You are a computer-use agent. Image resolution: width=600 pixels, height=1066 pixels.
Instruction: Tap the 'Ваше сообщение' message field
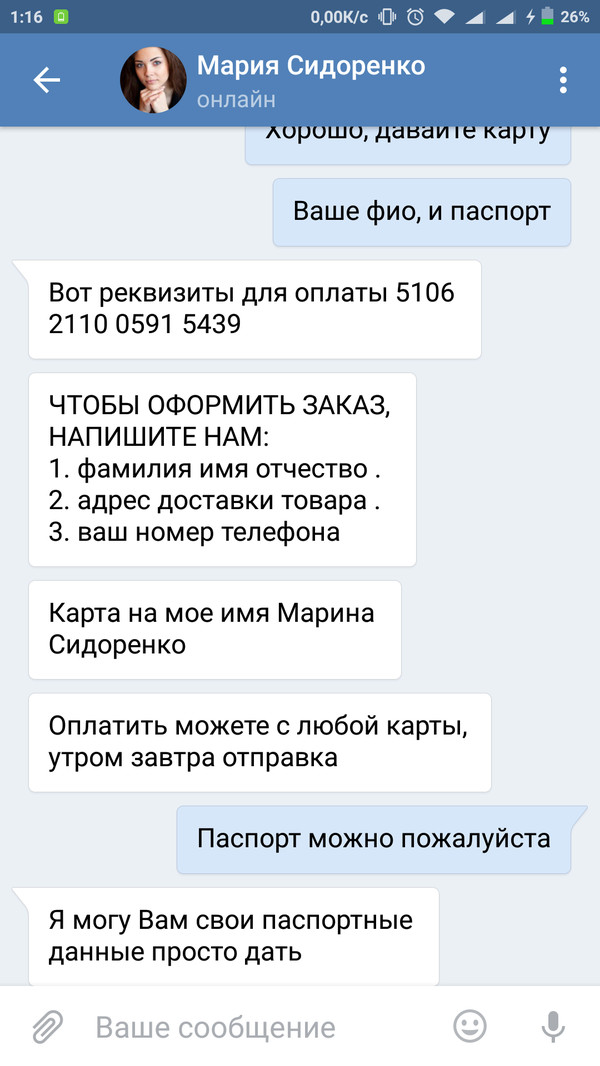[x=250, y=1027]
